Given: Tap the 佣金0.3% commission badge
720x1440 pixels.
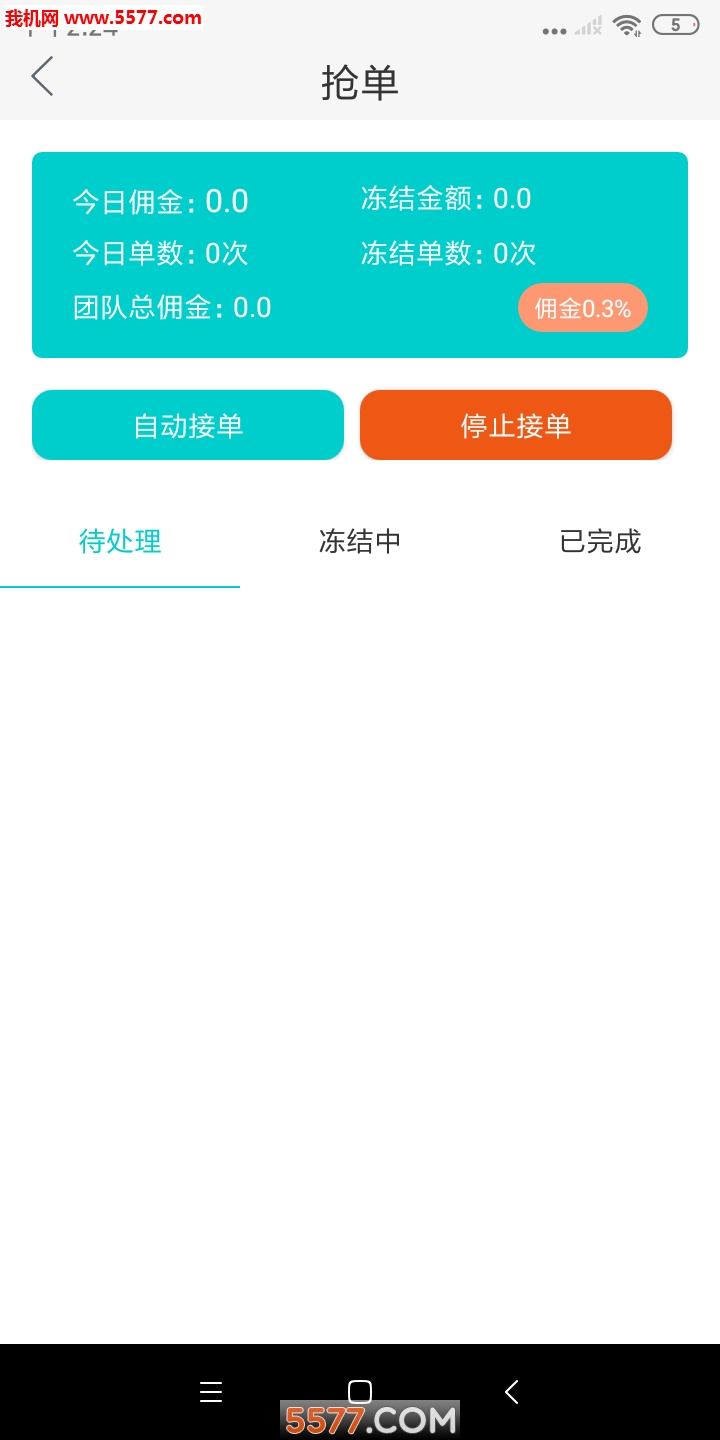Looking at the screenshot, I should 582,307.
